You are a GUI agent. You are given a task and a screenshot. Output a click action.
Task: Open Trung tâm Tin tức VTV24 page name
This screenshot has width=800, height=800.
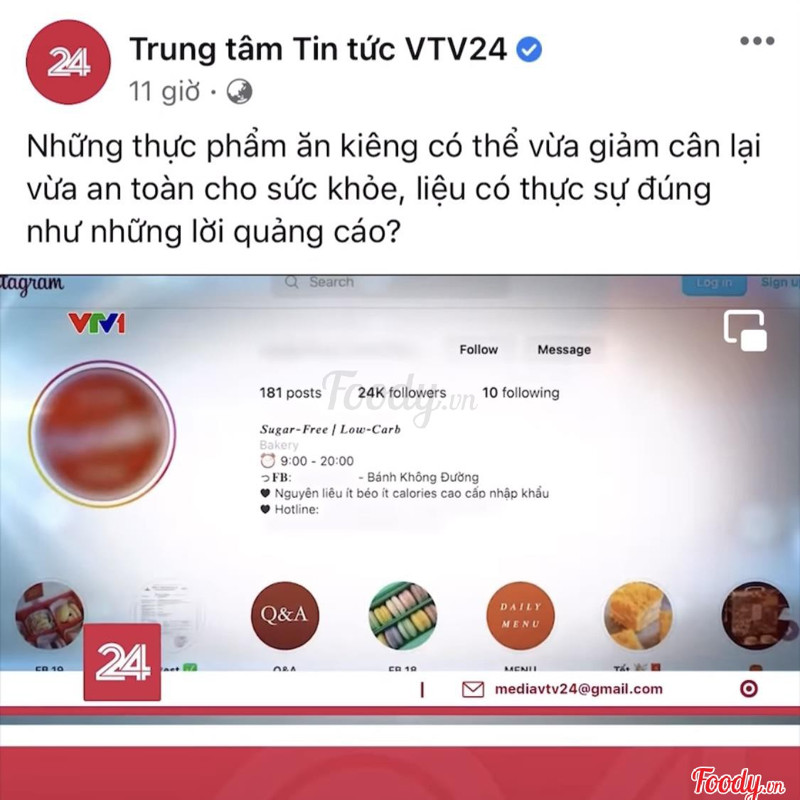(318, 47)
